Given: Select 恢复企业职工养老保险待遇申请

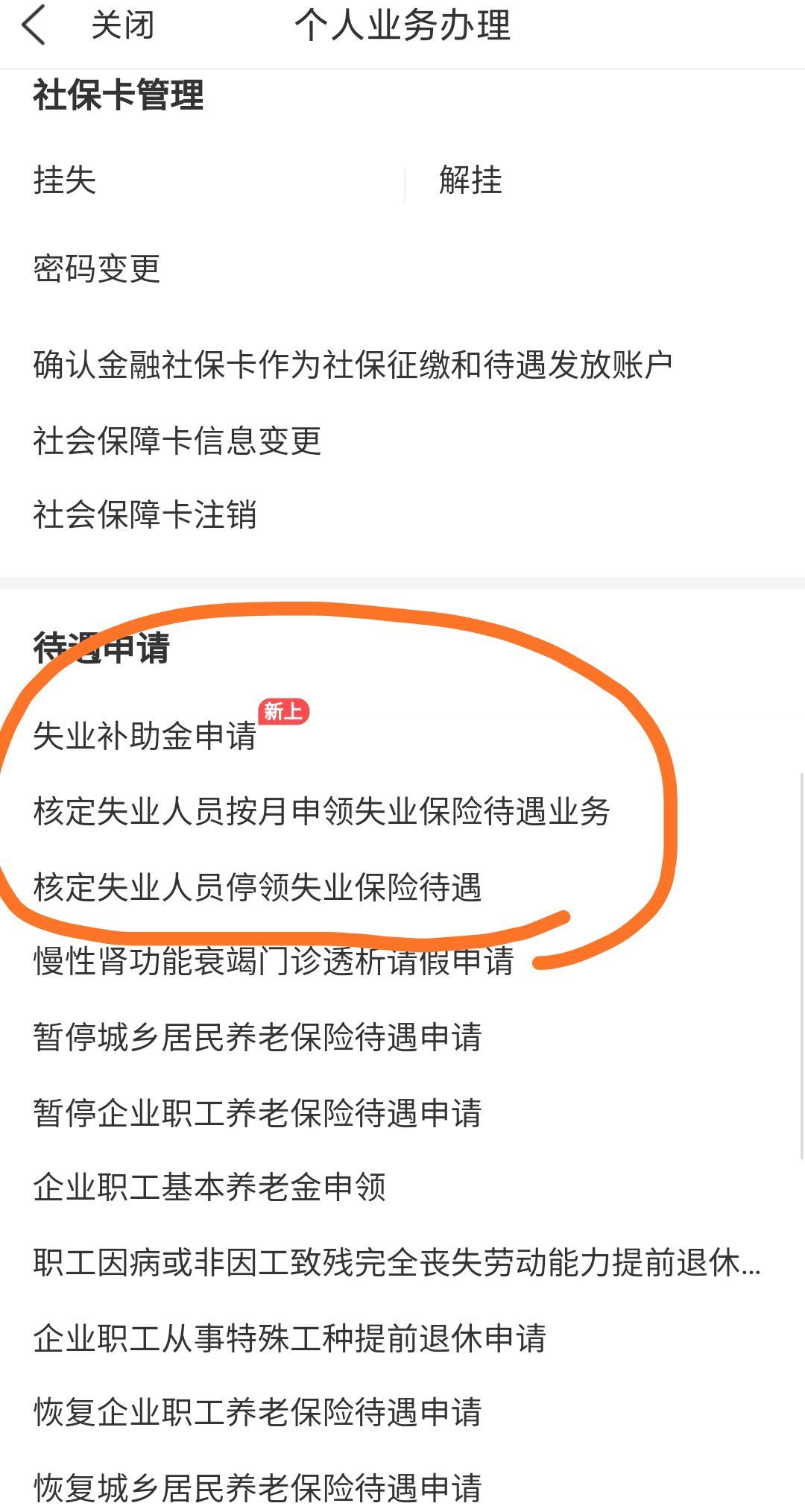Looking at the screenshot, I should (258, 1412).
